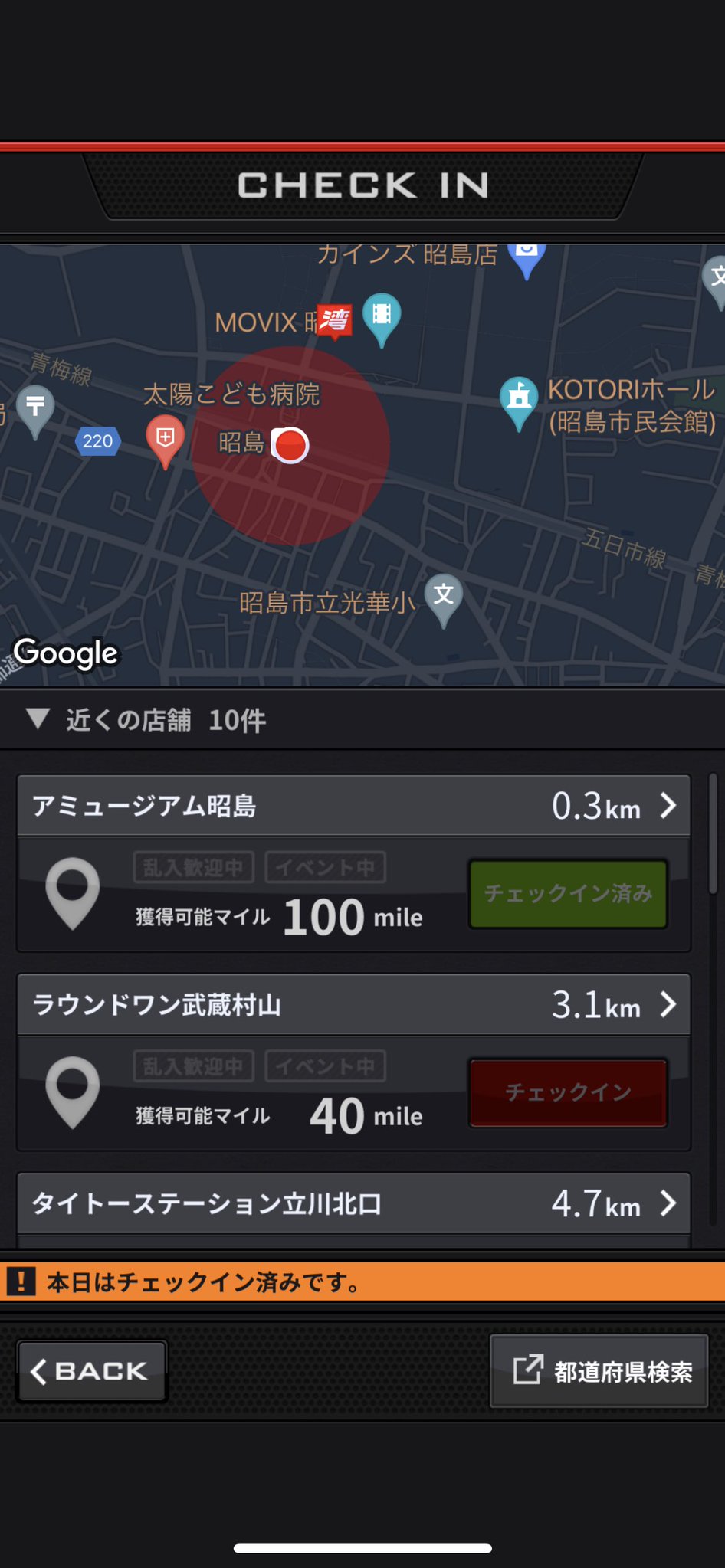Open アミュージアム昭島 store details

point(353,806)
